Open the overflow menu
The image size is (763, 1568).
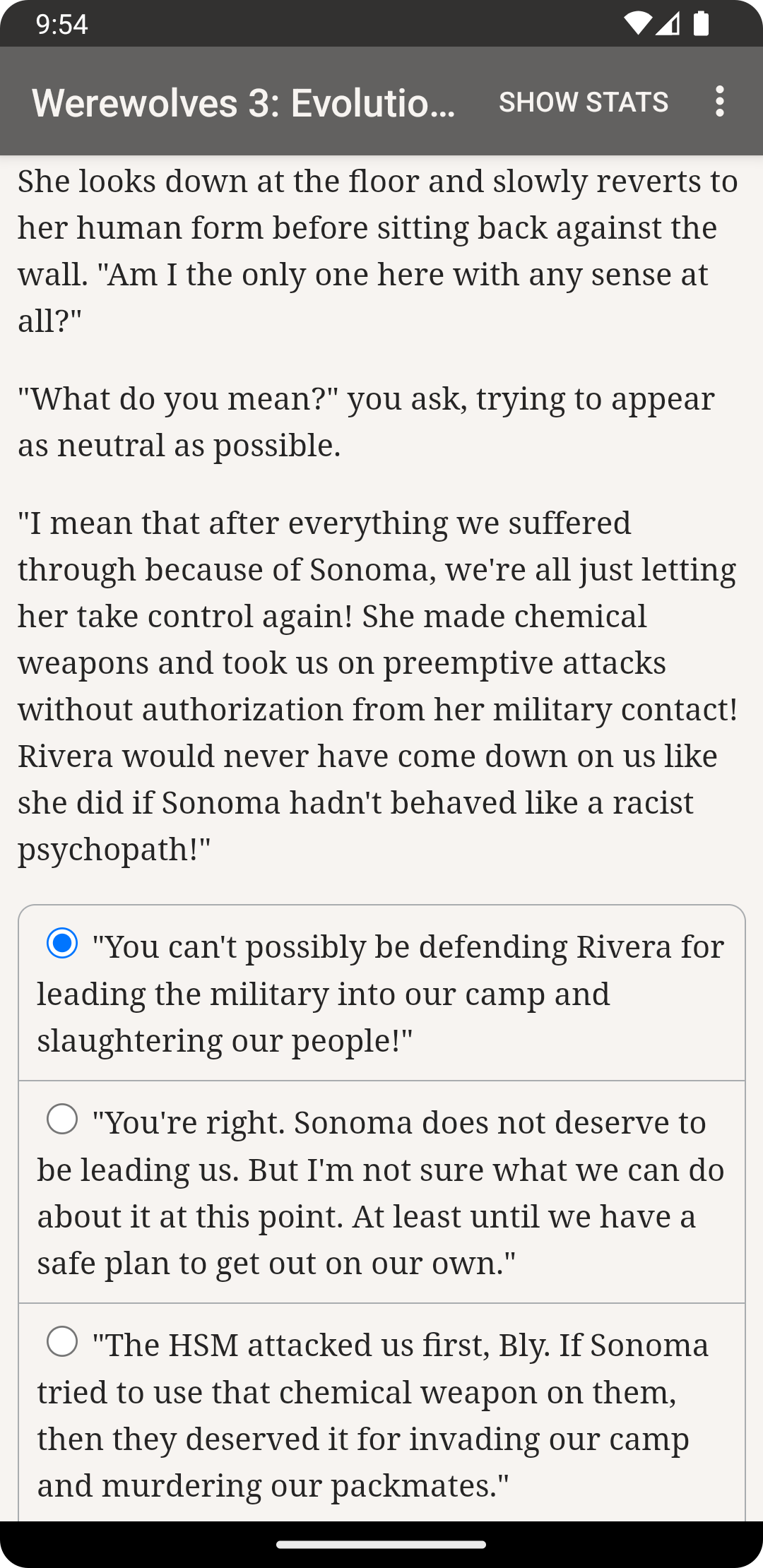719,102
